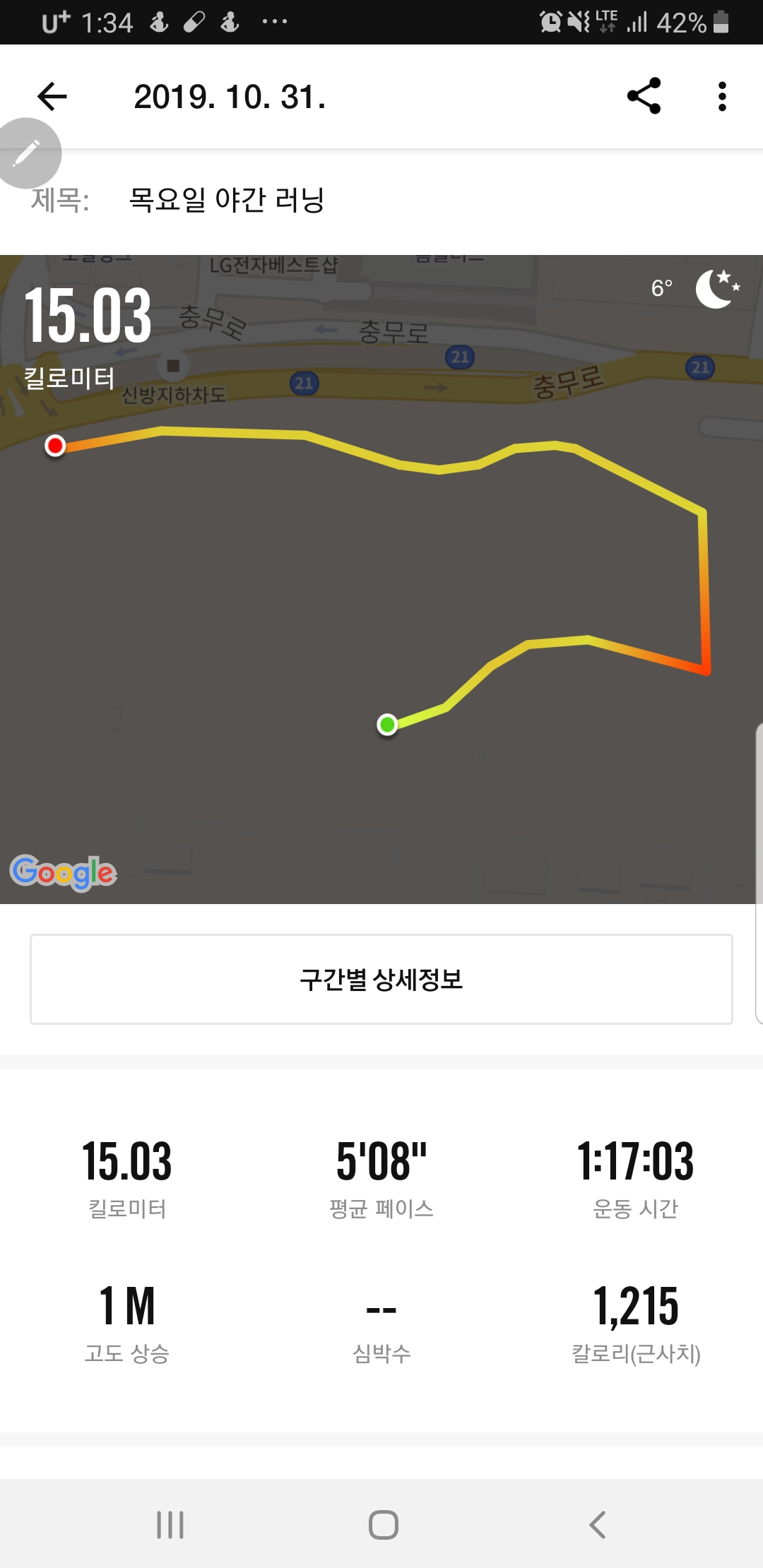The image size is (763, 1568).
Task: Tap the system home button
Action: 383,1524
